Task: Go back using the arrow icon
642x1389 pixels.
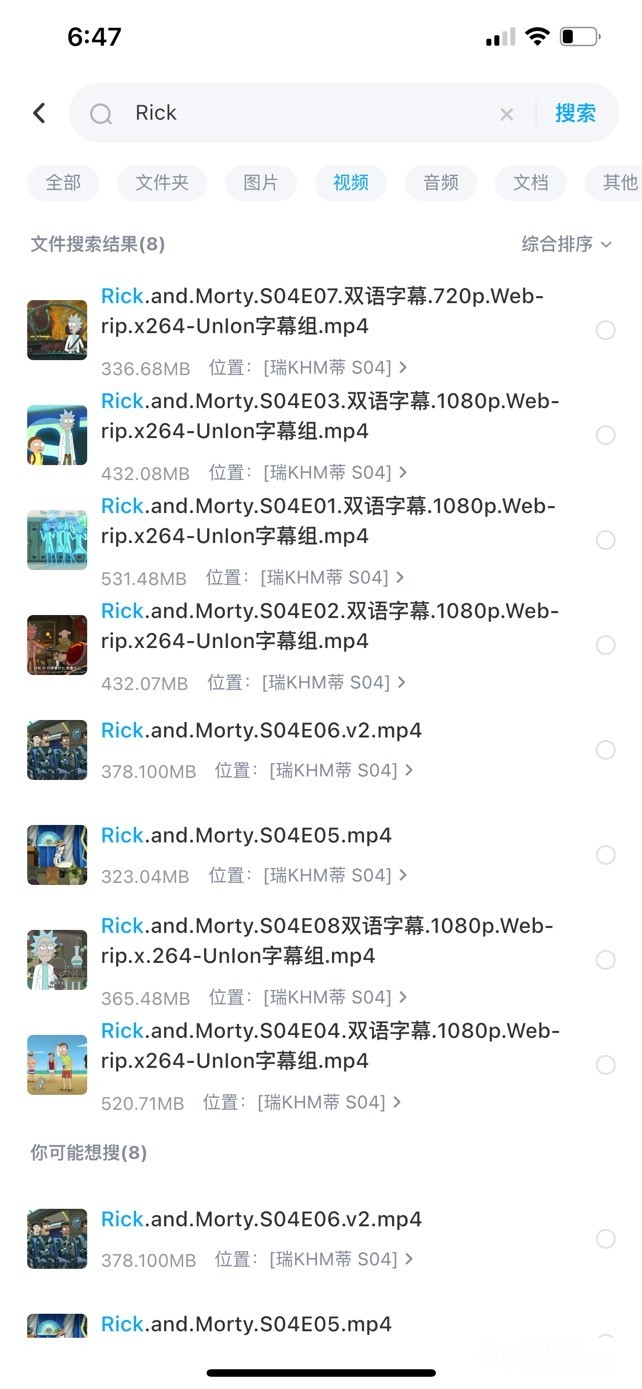Action: 39,113
